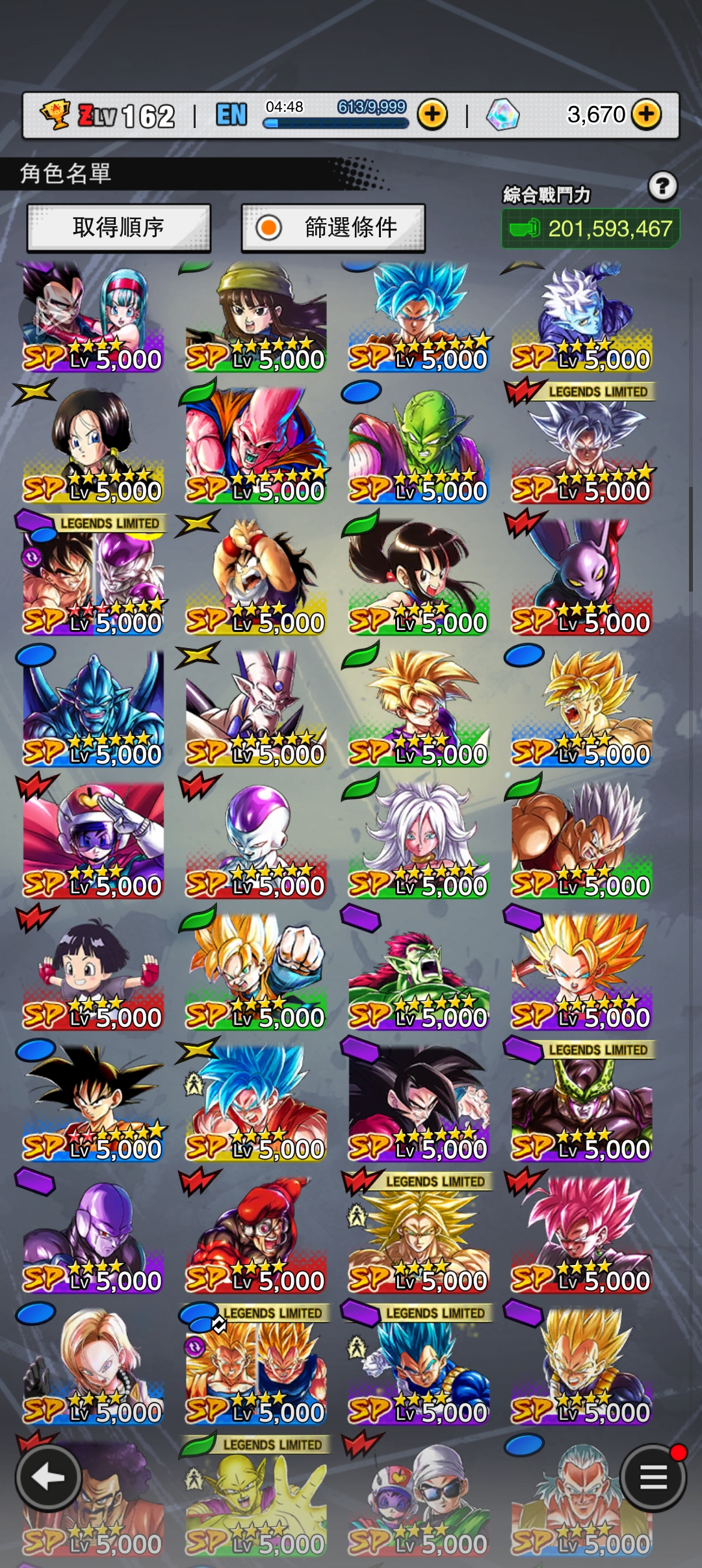Open the hamburger menu button
The image size is (702, 1568).
pyautogui.click(x=653, y=1478)
